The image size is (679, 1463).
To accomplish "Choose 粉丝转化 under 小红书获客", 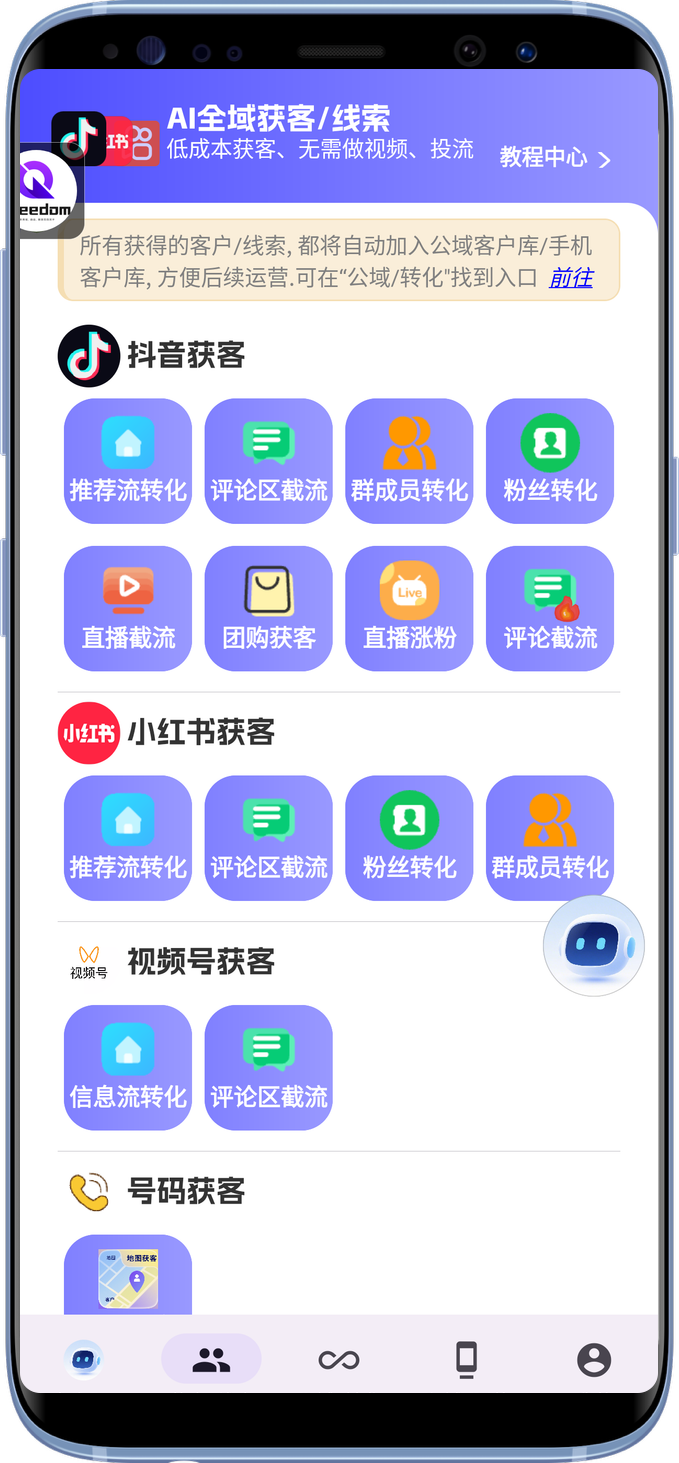I will [x=409, y=838].
